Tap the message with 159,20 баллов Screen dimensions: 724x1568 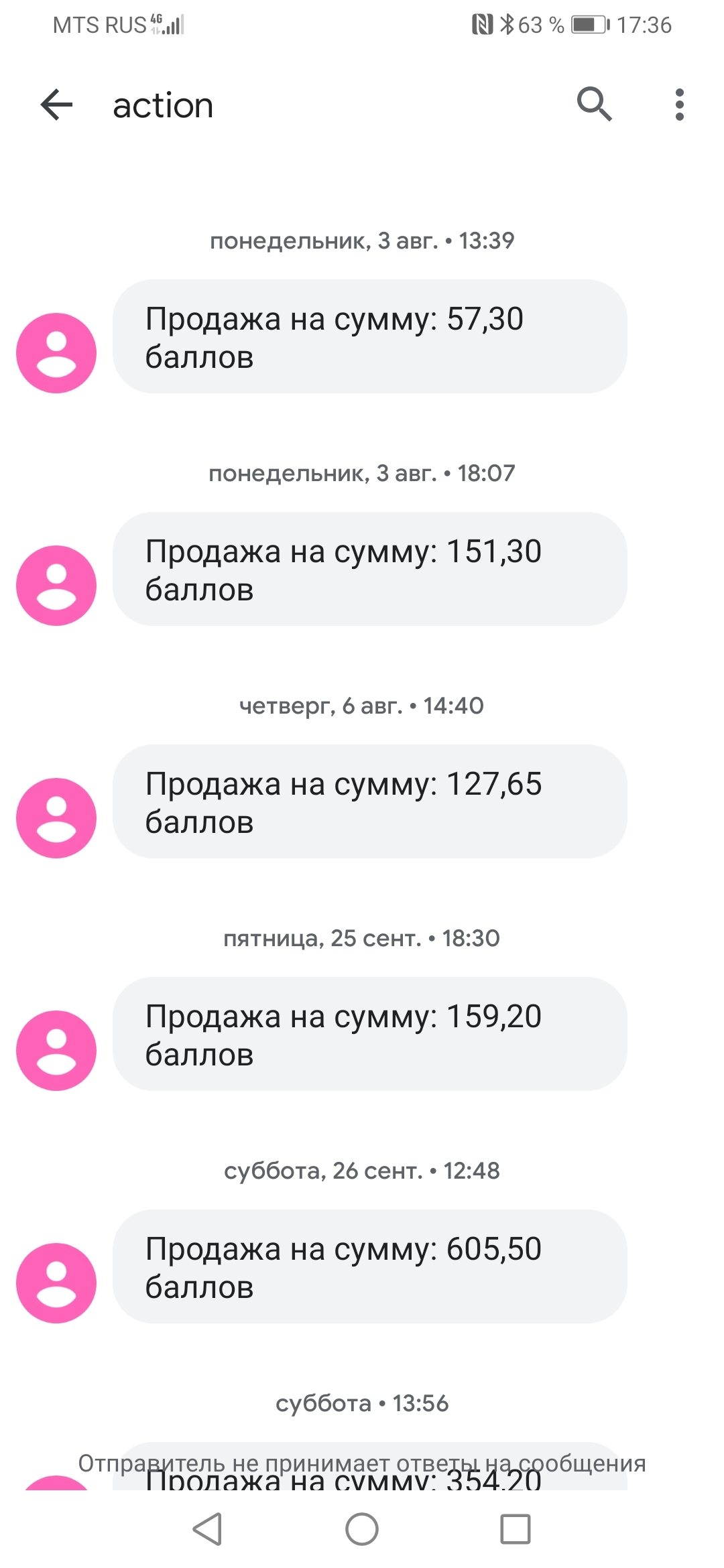(x=369, y=1034)
